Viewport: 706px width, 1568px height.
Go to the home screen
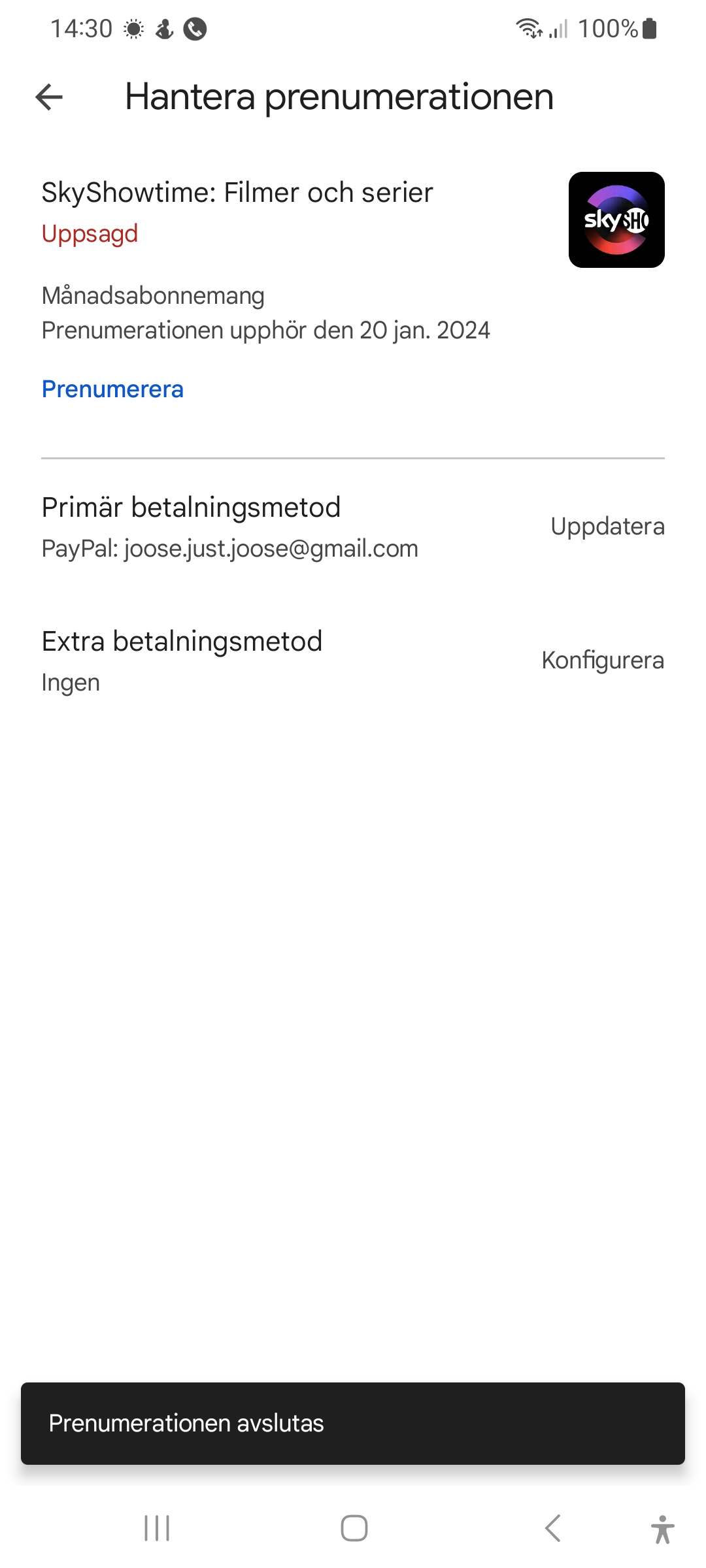click(x=354, y=1528)
